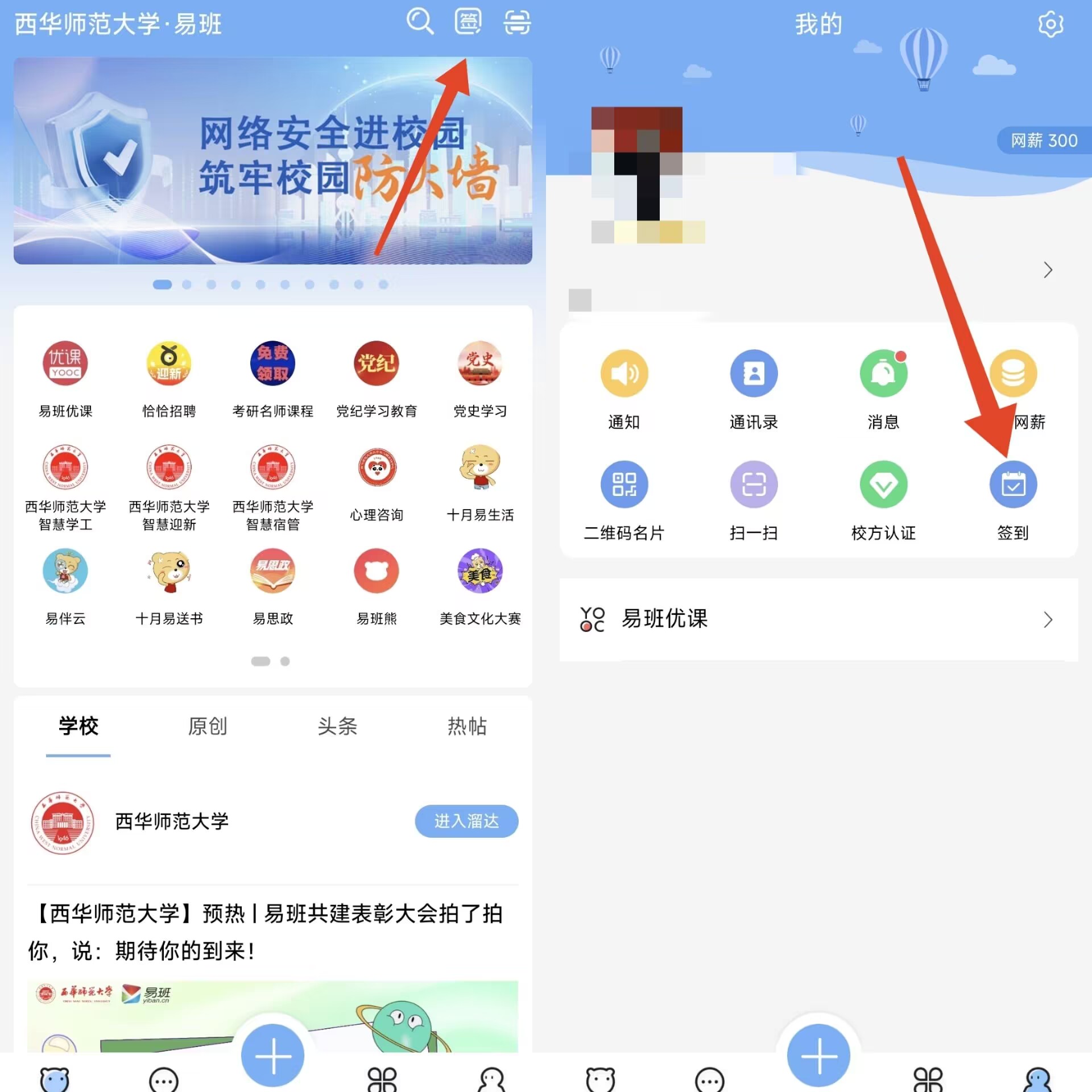Select the 热帖 tab
Viewport: 1092px width, 1092px height.
(467, 726)
